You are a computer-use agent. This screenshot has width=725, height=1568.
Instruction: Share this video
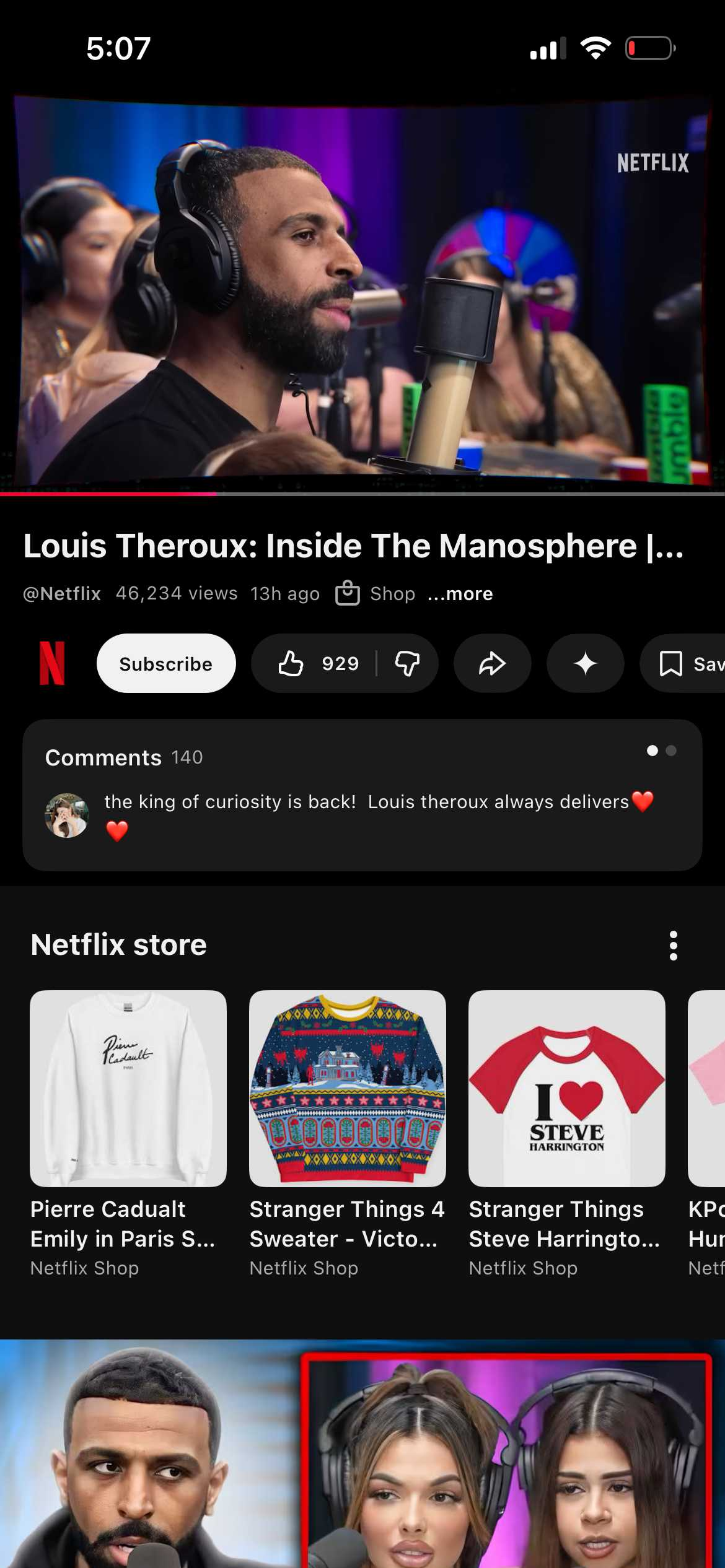[x=492, y=663]
